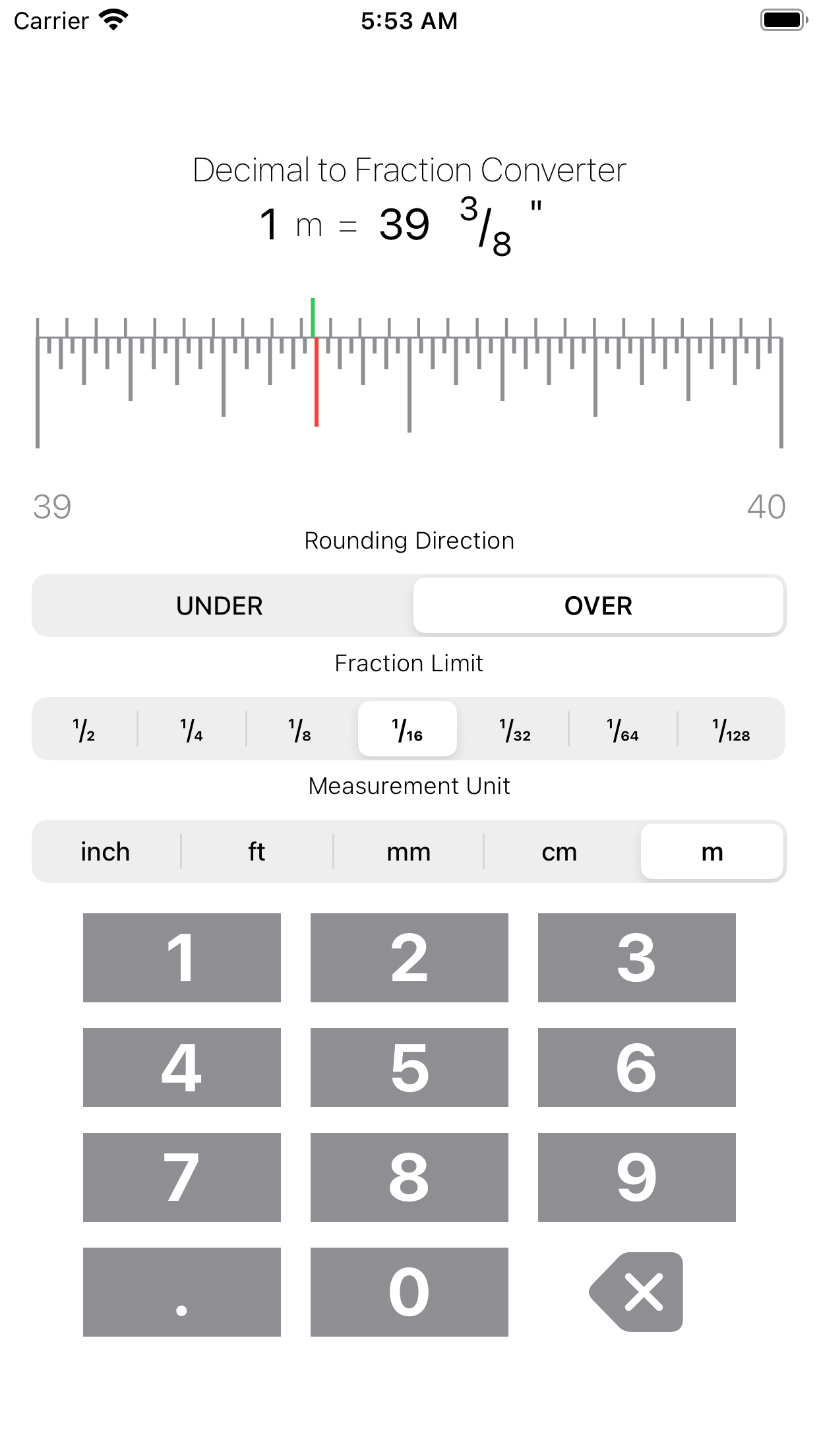The height and width of the screenshot is (1456, 819).
Task: Switch fraction limit to 1/32
Action: pos(515,729)
